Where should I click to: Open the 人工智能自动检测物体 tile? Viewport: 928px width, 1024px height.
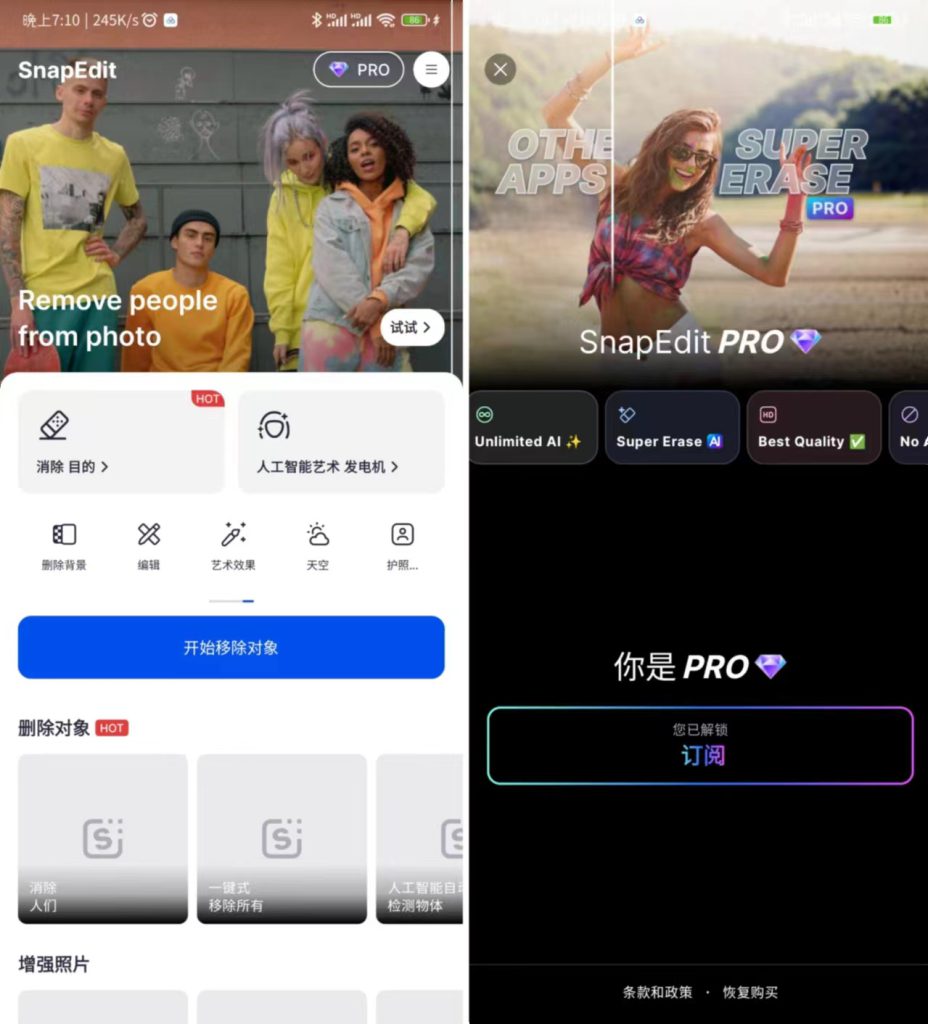pos(420,838)
